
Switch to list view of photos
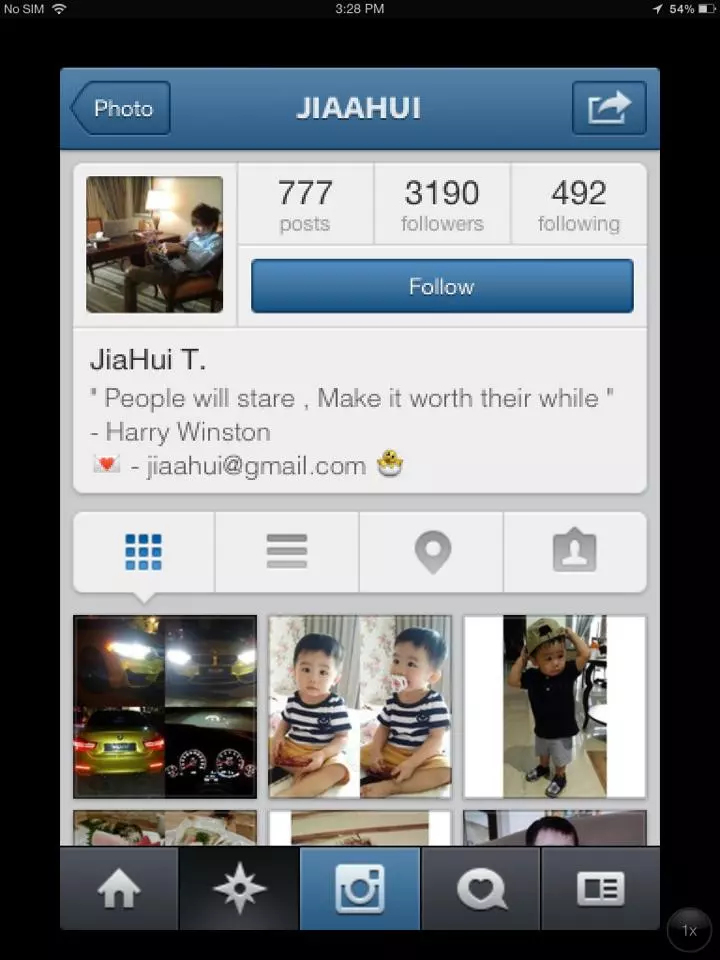coord(287,552)
